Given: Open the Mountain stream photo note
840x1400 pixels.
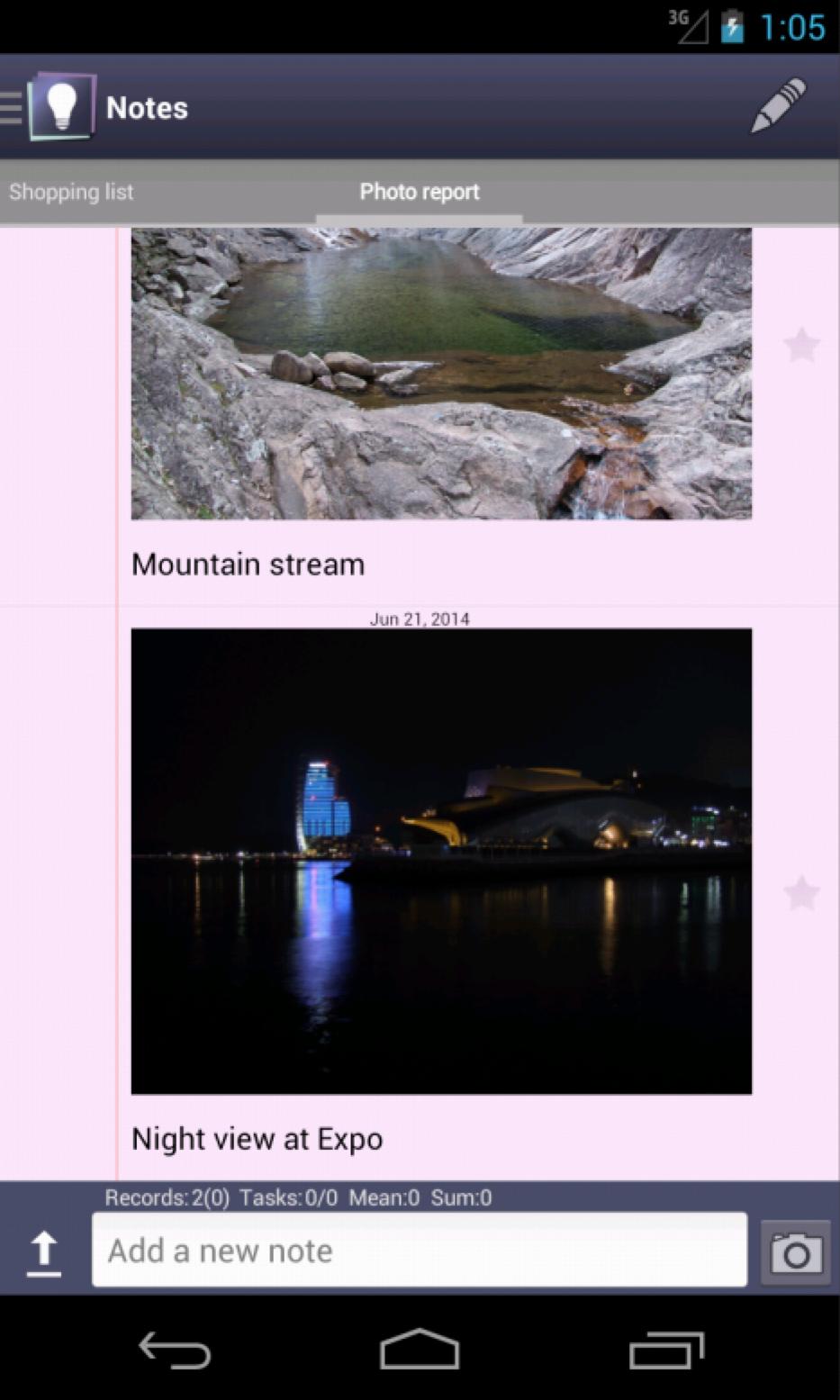Looking at the screenshot, I should pos(441,373).
